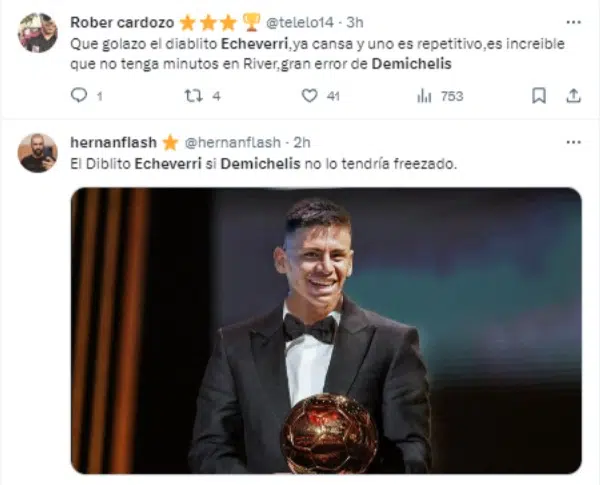This screenshot has height=485, width=600.
Task: Open more options on Rober cardozo's tweet
Action: (x=573, y=22)
